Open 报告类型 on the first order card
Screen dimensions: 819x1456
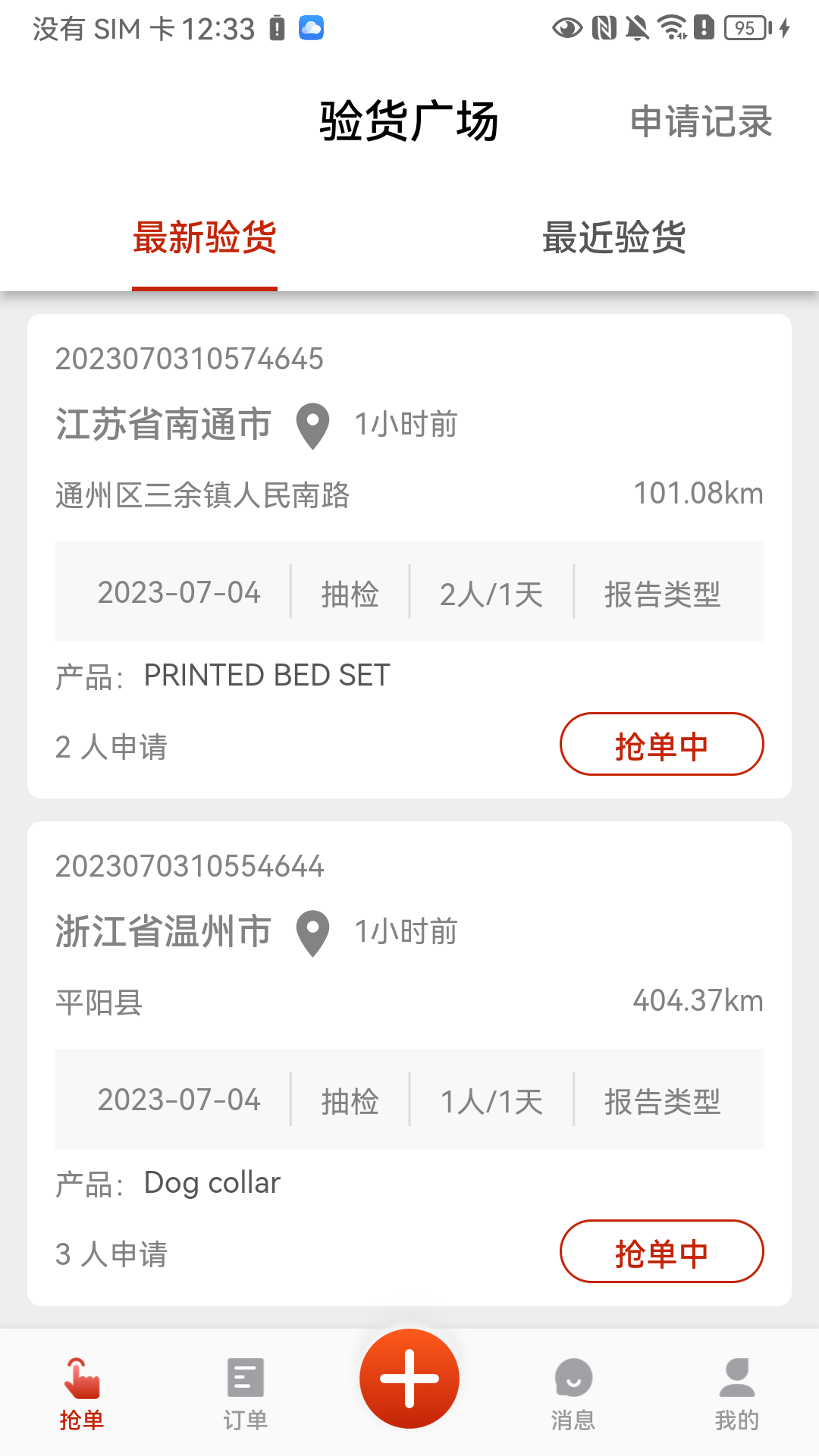[x=663, y=595]
